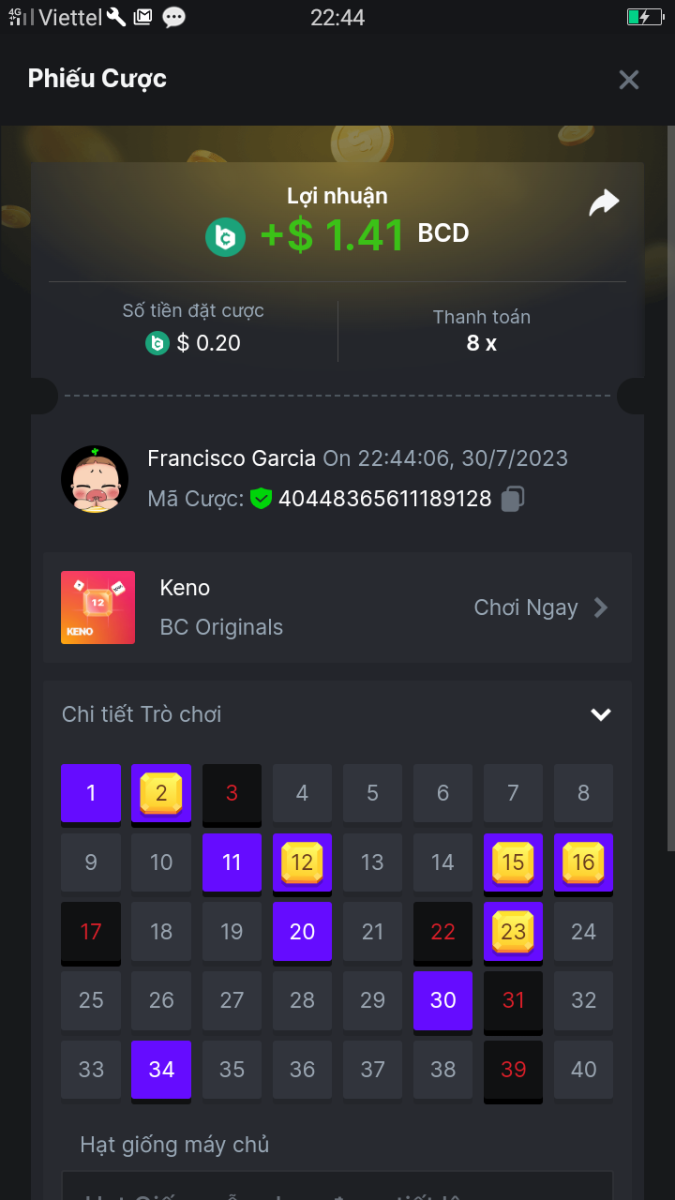675x1200 pixels.
Task: Close the Phiếu Cược bet slip
Action: click(628, 80)
